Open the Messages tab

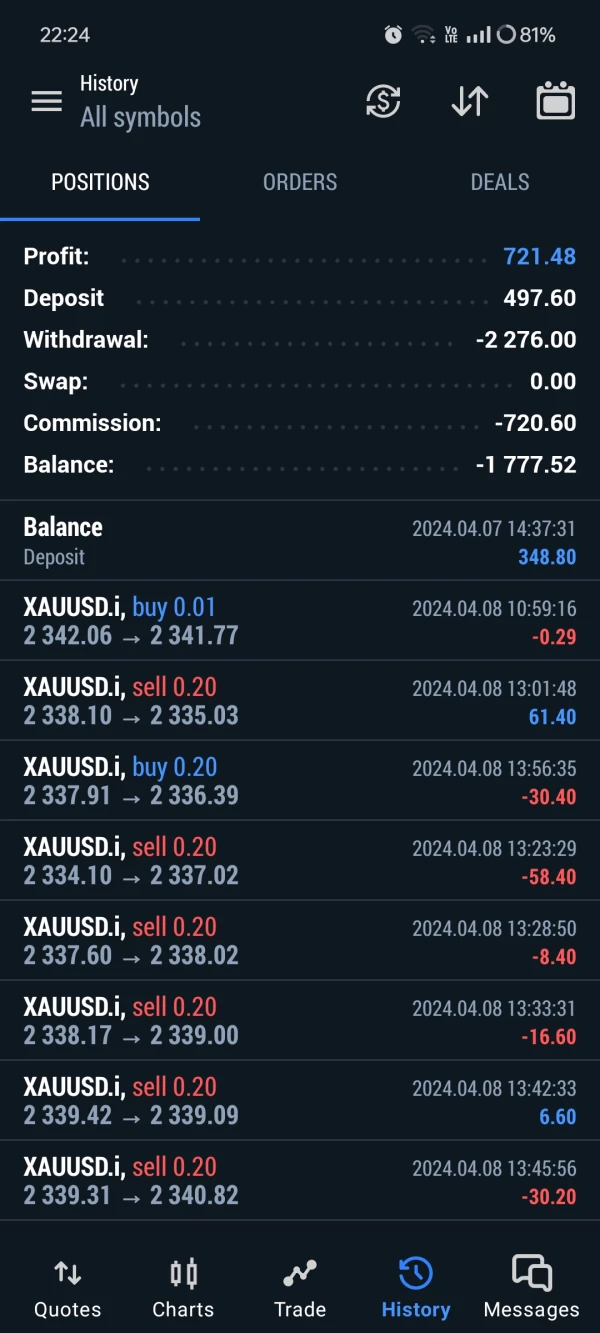[531, 1288]
